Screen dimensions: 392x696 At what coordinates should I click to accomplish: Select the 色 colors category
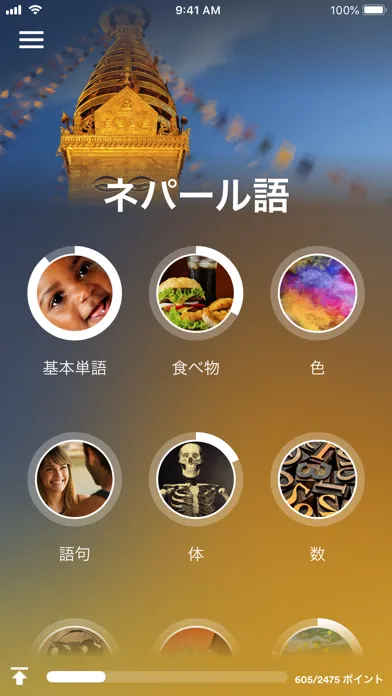317,293
